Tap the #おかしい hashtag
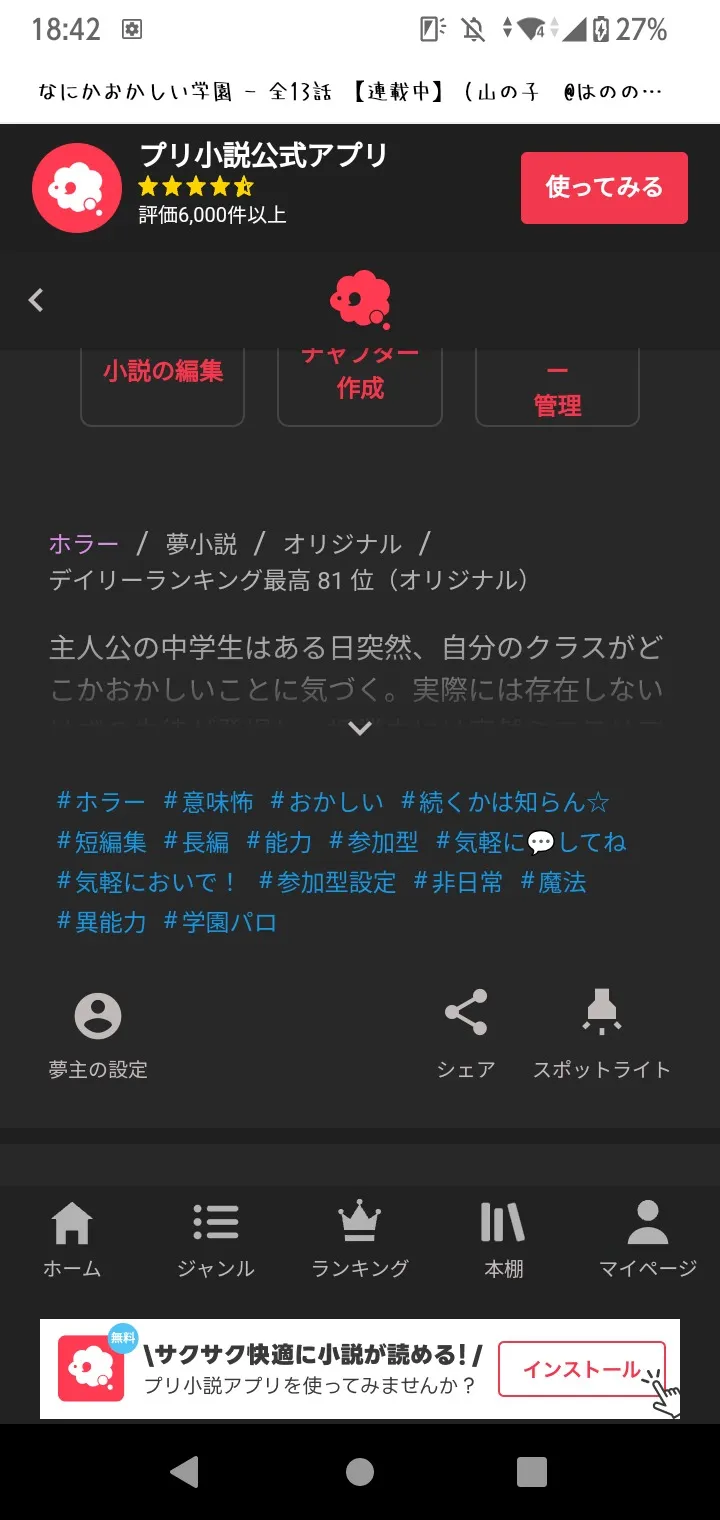The image size is (720, 1520). pyautogui.click(x=327, y=802)
